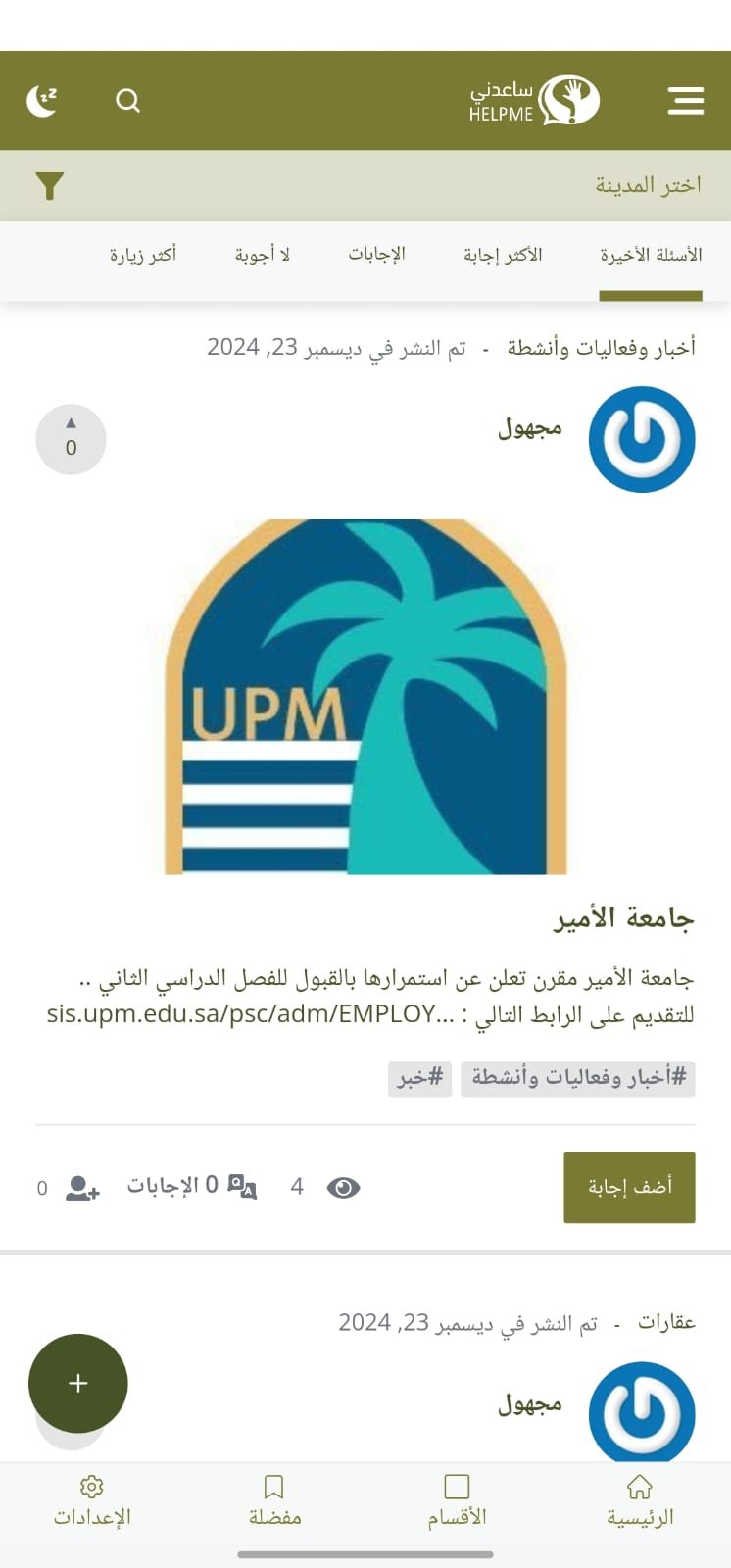Viewport: 731px width, 1568px height.
Task: Open the #أخبار وفعاليات وأنشطة tag chip
Action: pos(578,1077)
